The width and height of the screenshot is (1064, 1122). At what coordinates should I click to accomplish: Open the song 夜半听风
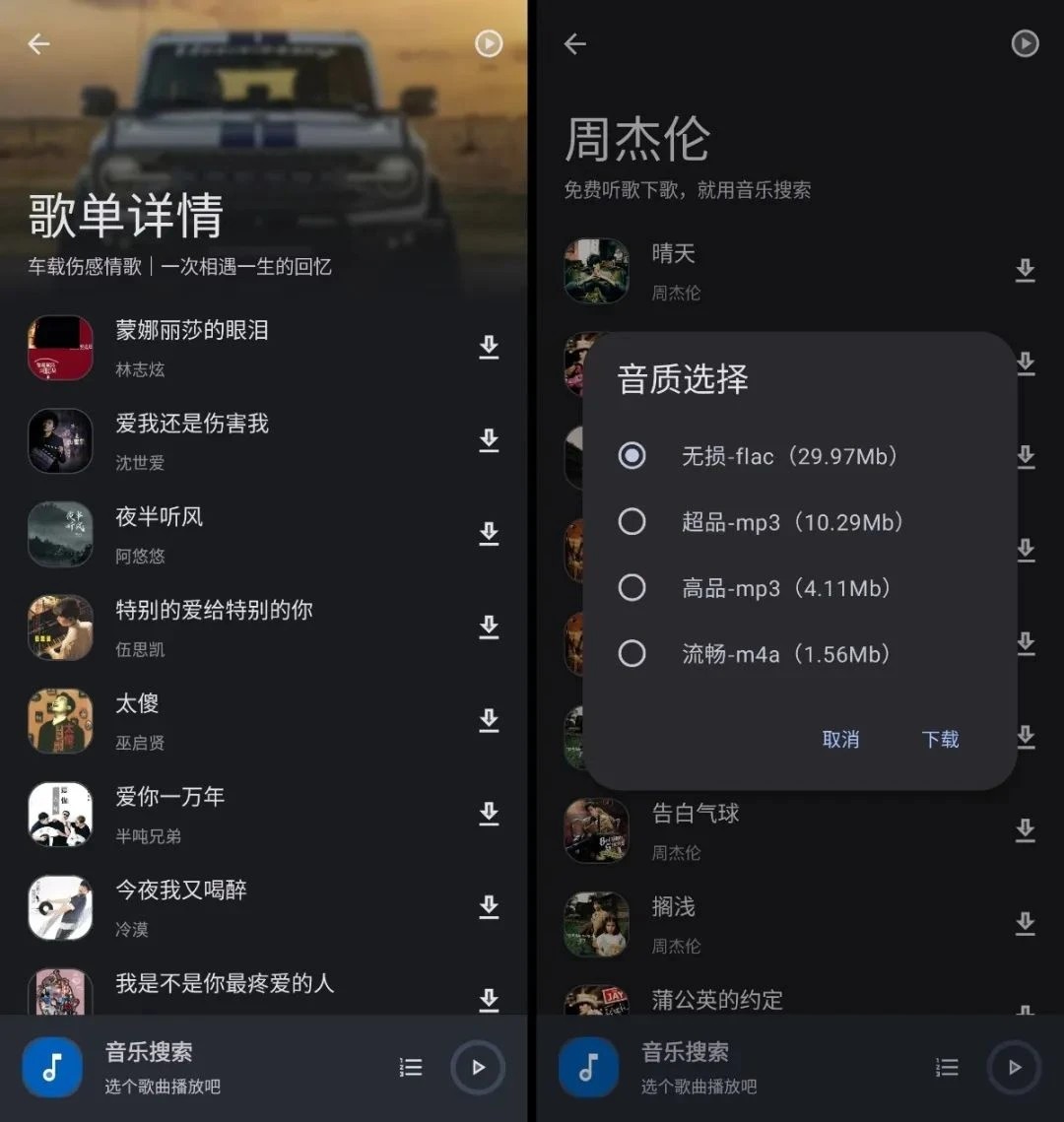(x=160, y=517)
